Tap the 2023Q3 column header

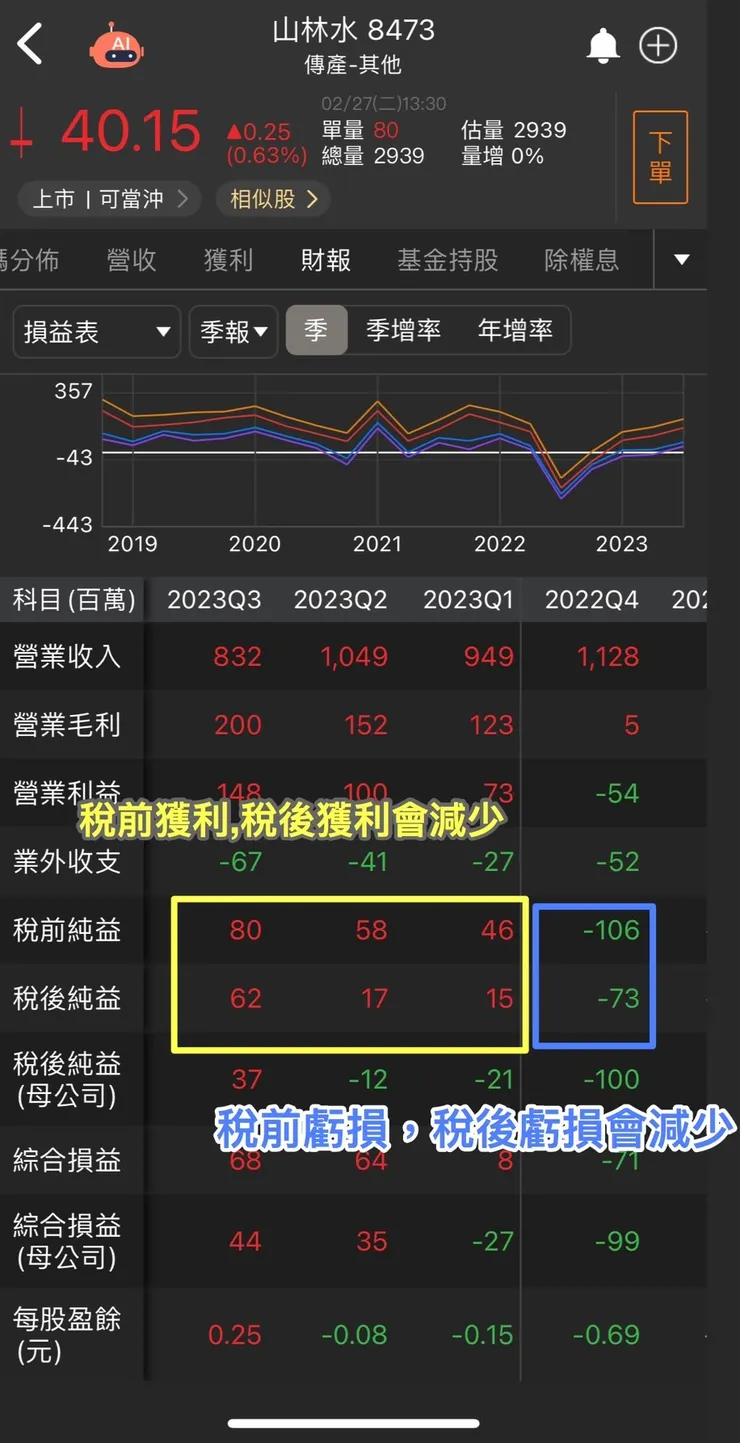point(214,600)
